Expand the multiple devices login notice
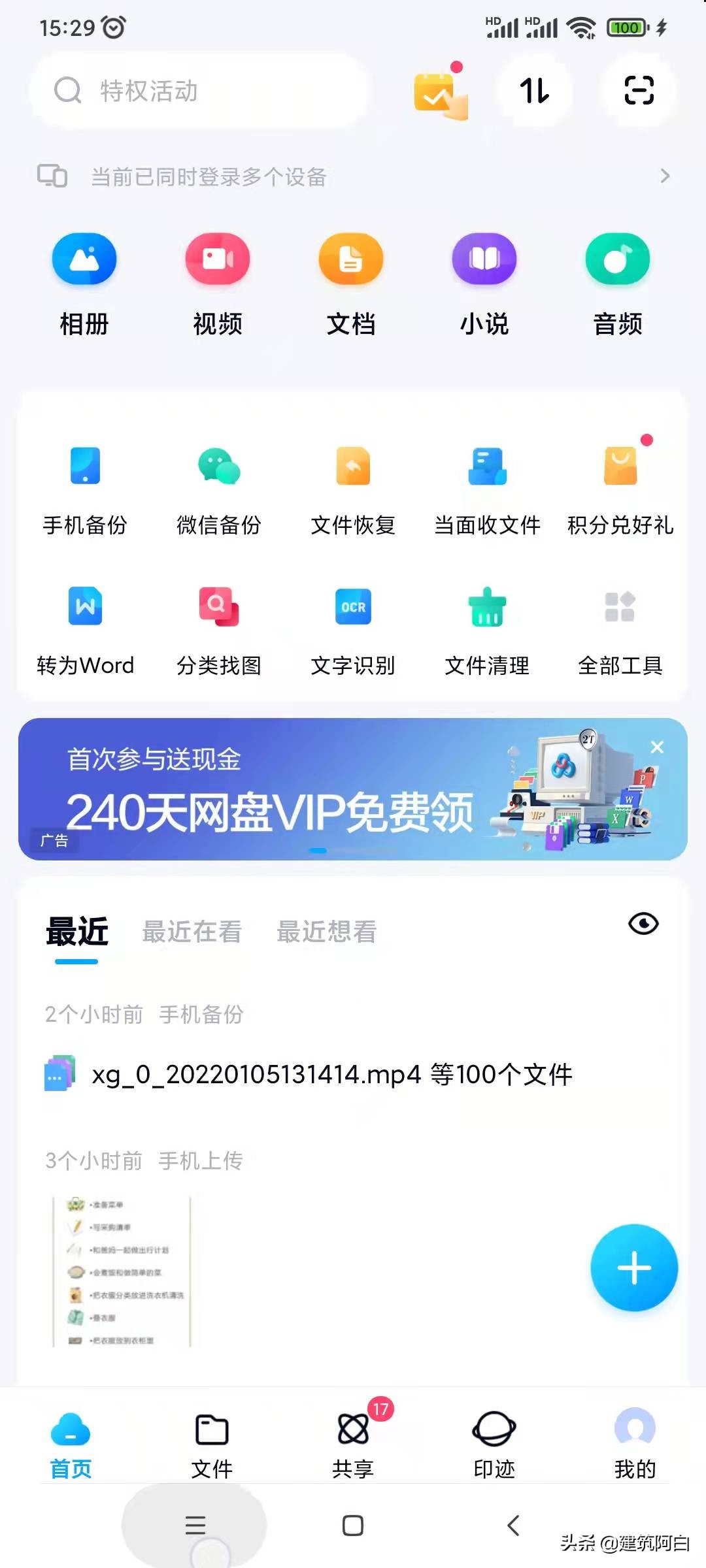This screenshot has height=1568, width=706. tap(353, 176)
